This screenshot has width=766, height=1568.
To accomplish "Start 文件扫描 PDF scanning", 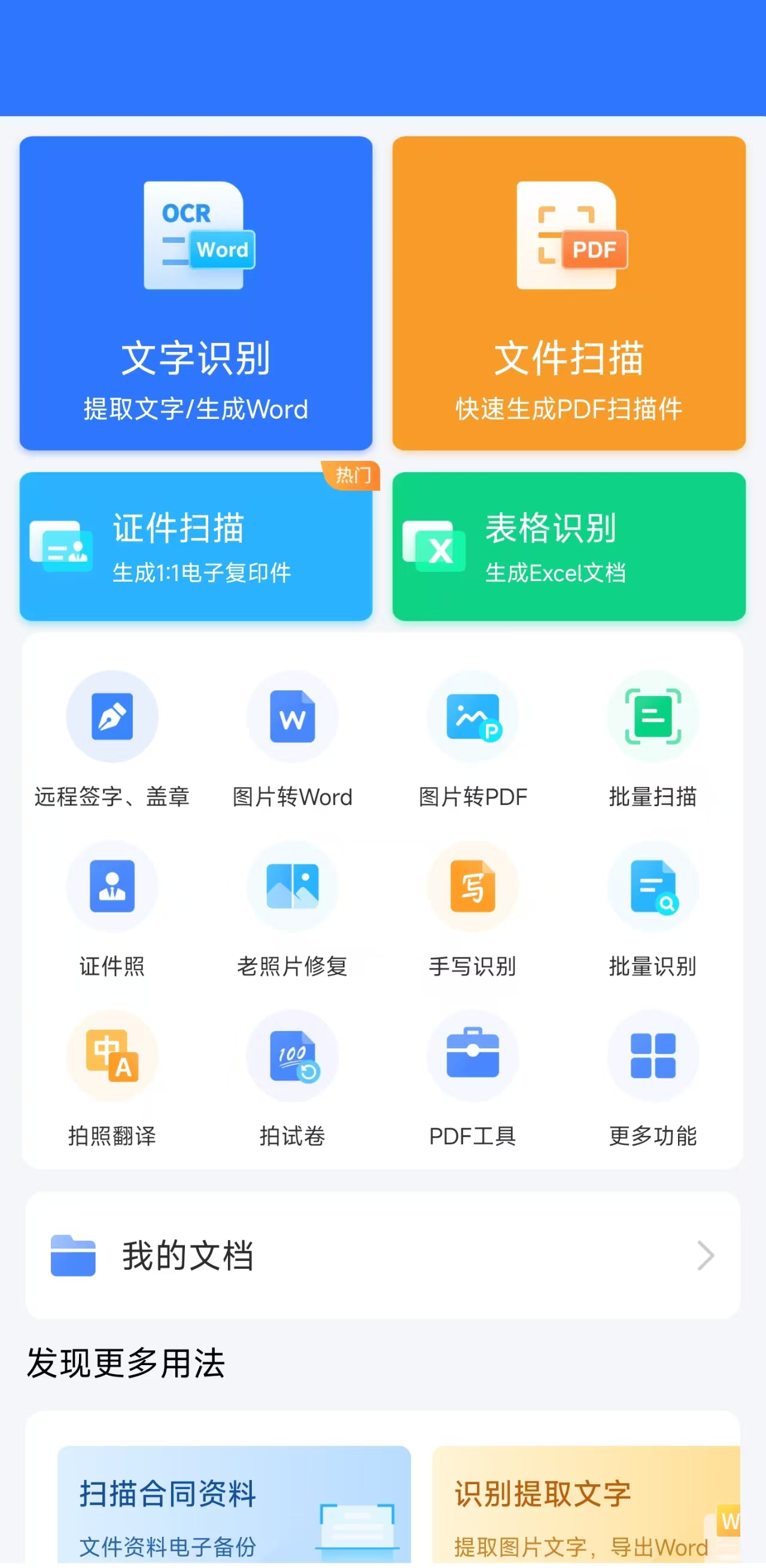I will coord(569,293).
